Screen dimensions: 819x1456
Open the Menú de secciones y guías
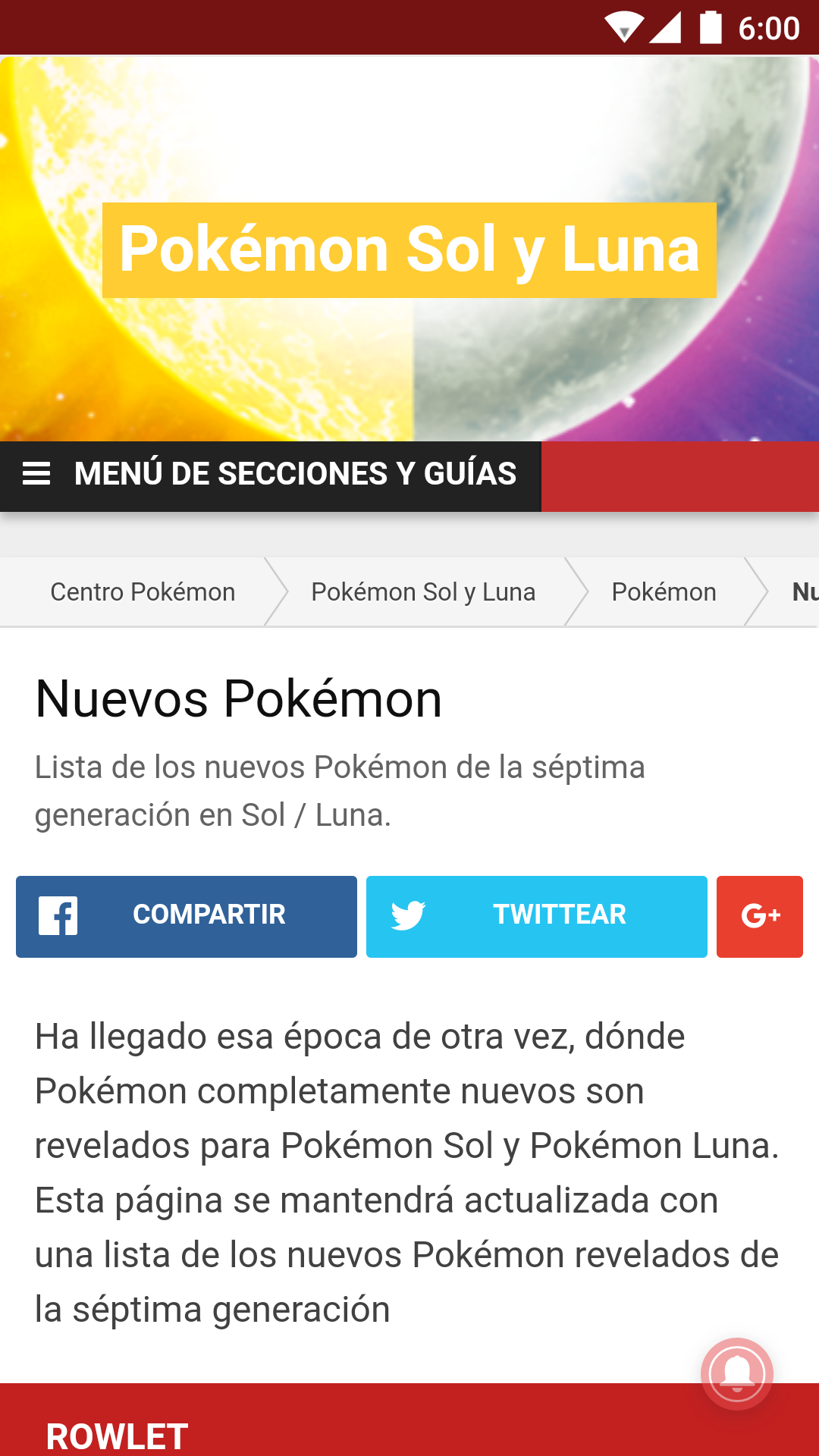coord(270,475)
